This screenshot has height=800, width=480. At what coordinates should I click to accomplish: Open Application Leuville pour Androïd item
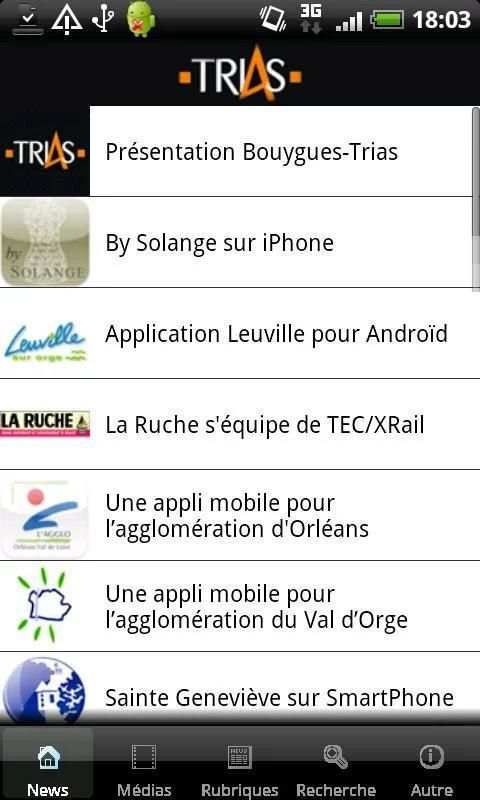coord(240,333)
